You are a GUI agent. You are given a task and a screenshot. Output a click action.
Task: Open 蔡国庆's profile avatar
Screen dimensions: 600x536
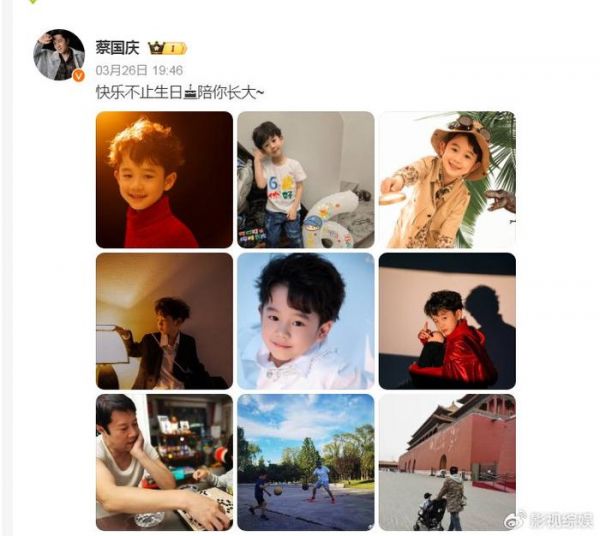click(x=59, y=55)
